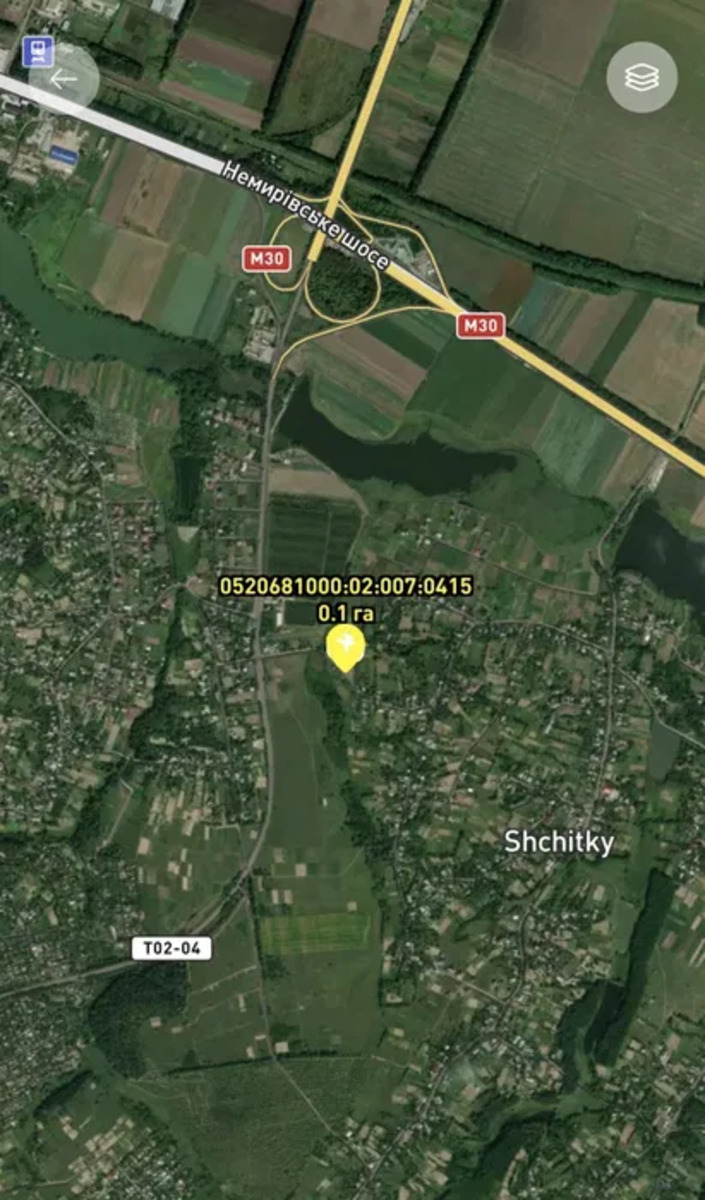Tap the yellow land parcel pin
This screenshot has height=1200, width=705.
coord(345,645)
